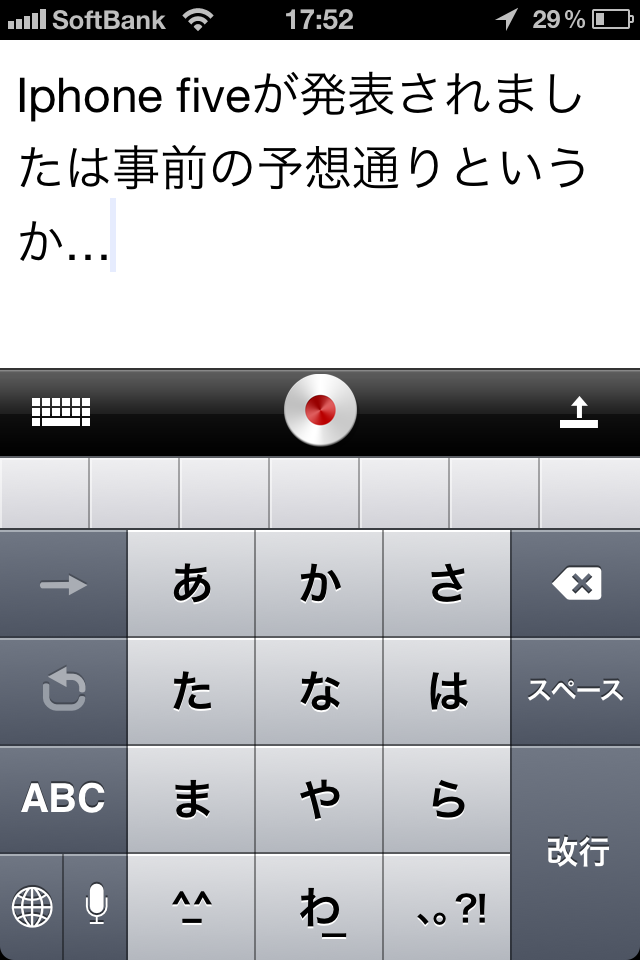Tap the な key
Viewport: 640px width, 960px height.
point(320,691)
